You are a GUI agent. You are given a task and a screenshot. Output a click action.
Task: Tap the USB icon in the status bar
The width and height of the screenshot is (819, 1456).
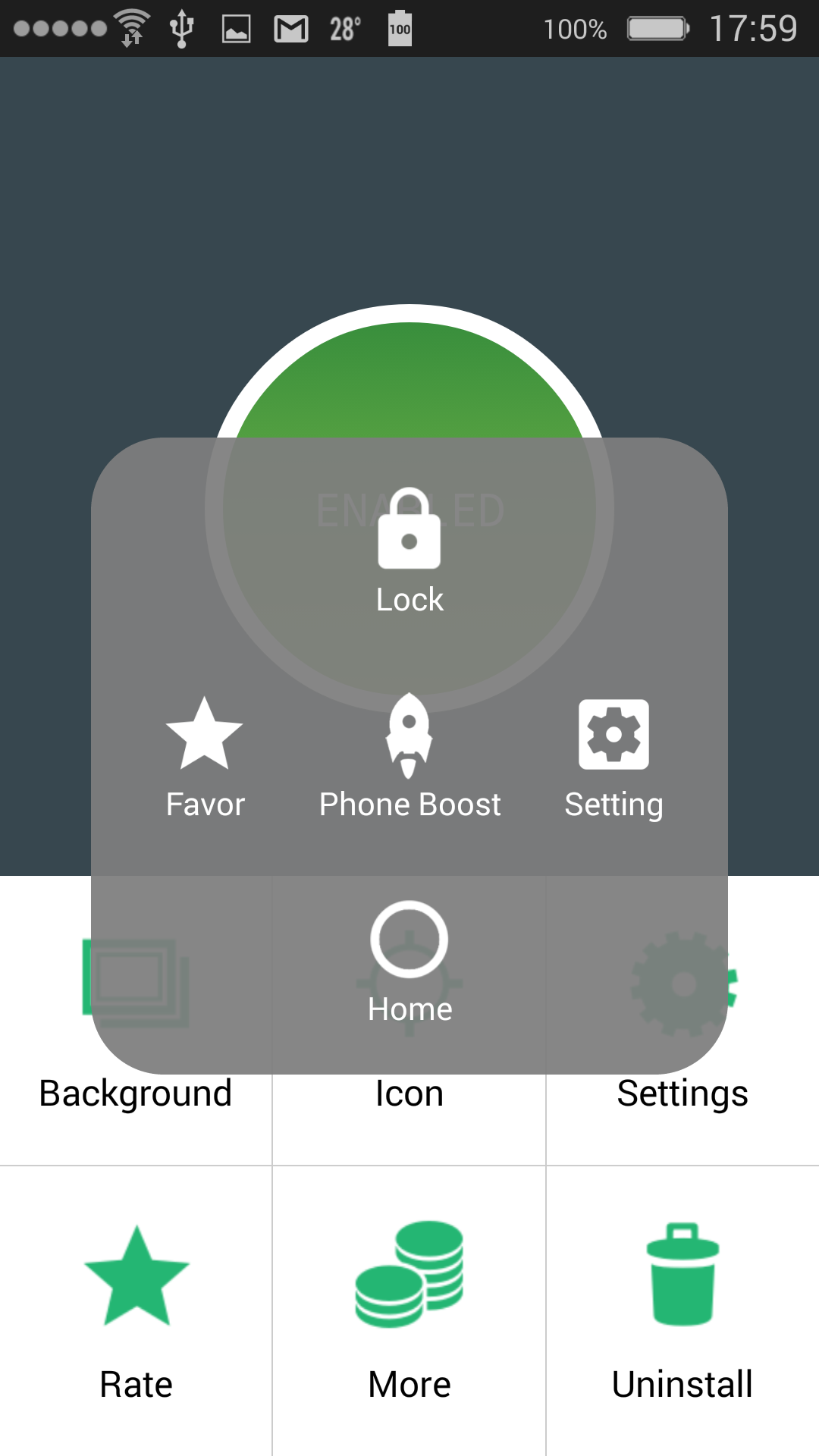tap(180, 28)
